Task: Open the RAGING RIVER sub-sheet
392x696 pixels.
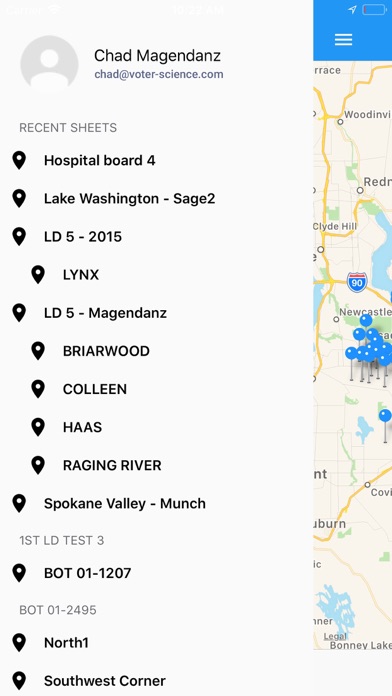Action: [156, 466]
